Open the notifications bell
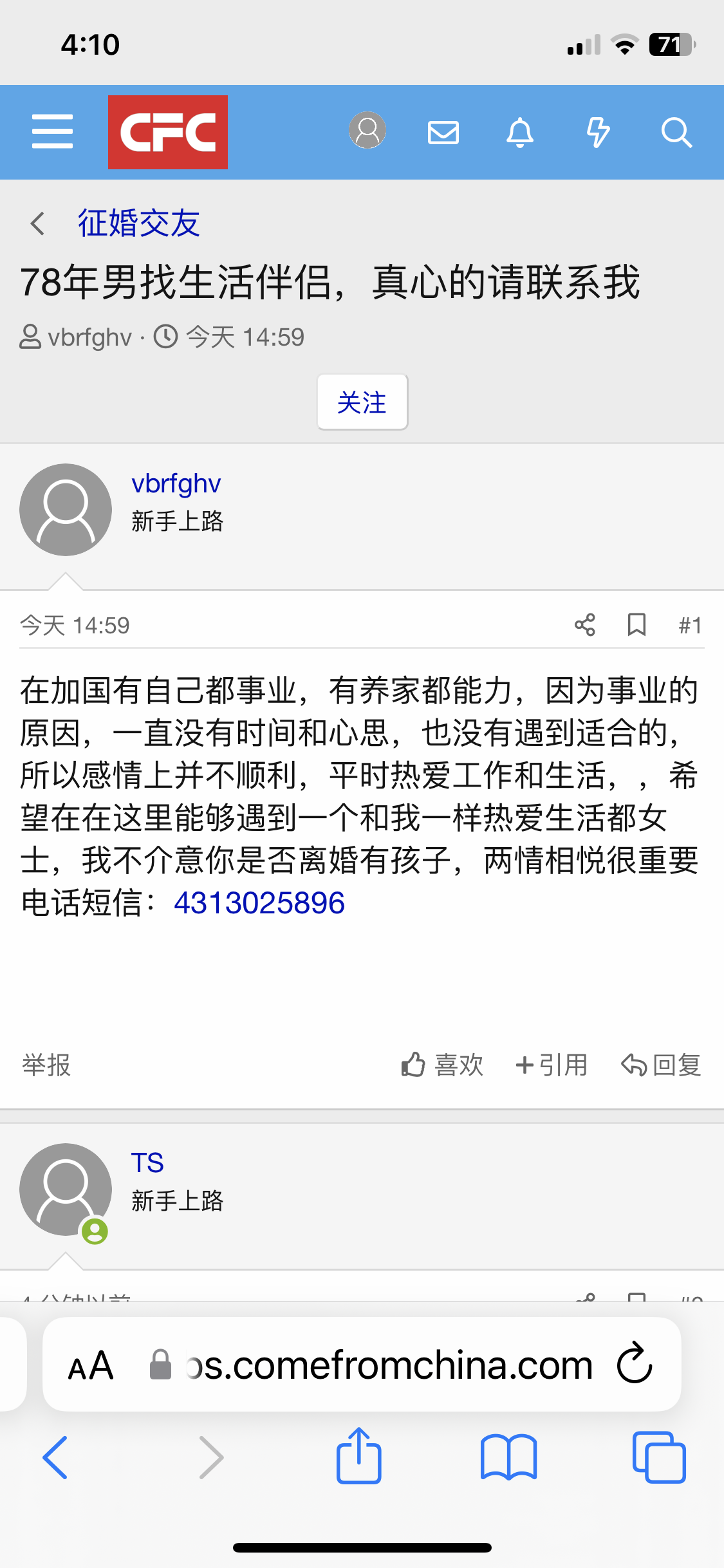 (x=520, y=133)
